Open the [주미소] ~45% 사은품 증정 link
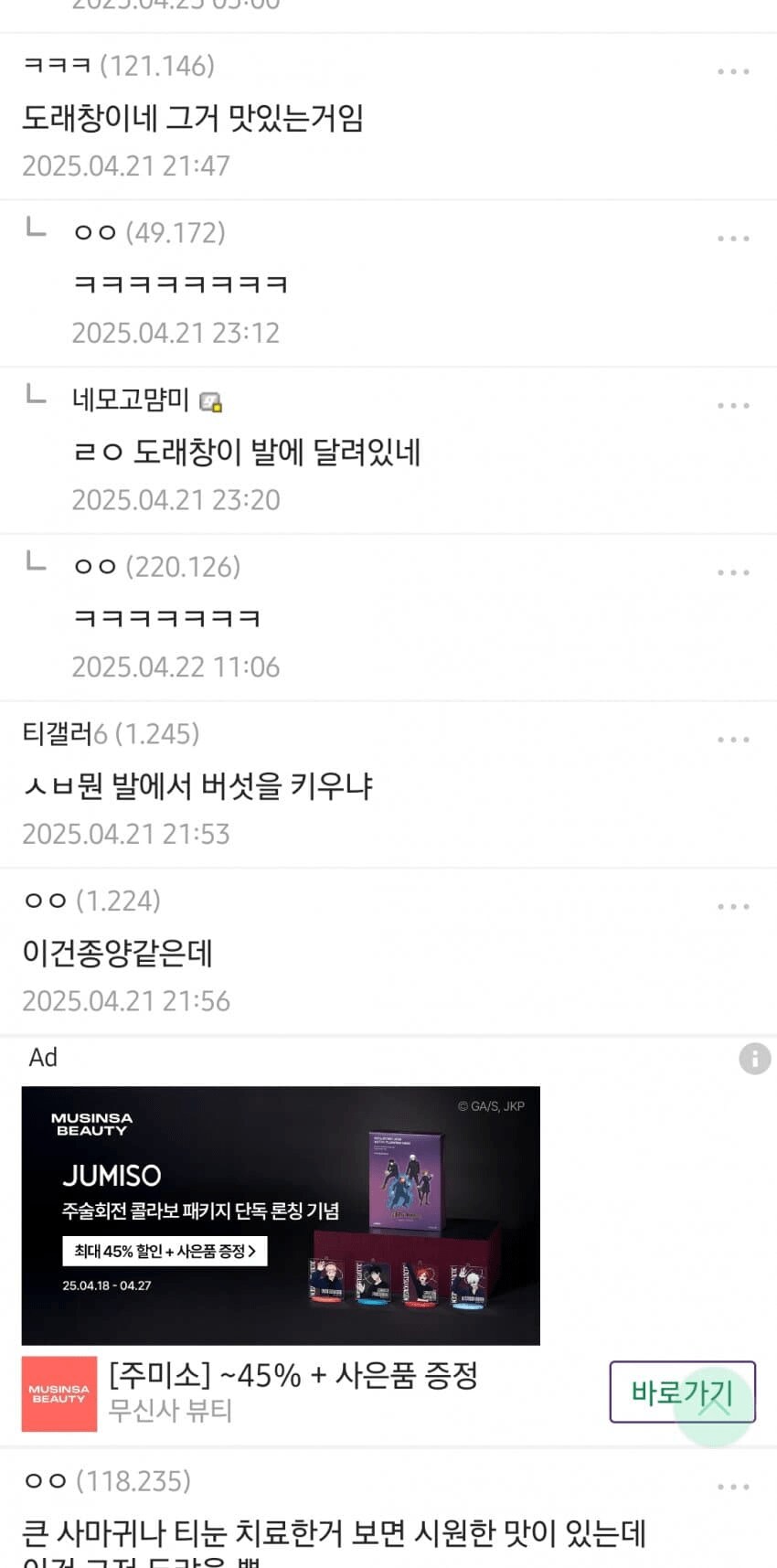777x1568 pixels. coord(294,1379)
